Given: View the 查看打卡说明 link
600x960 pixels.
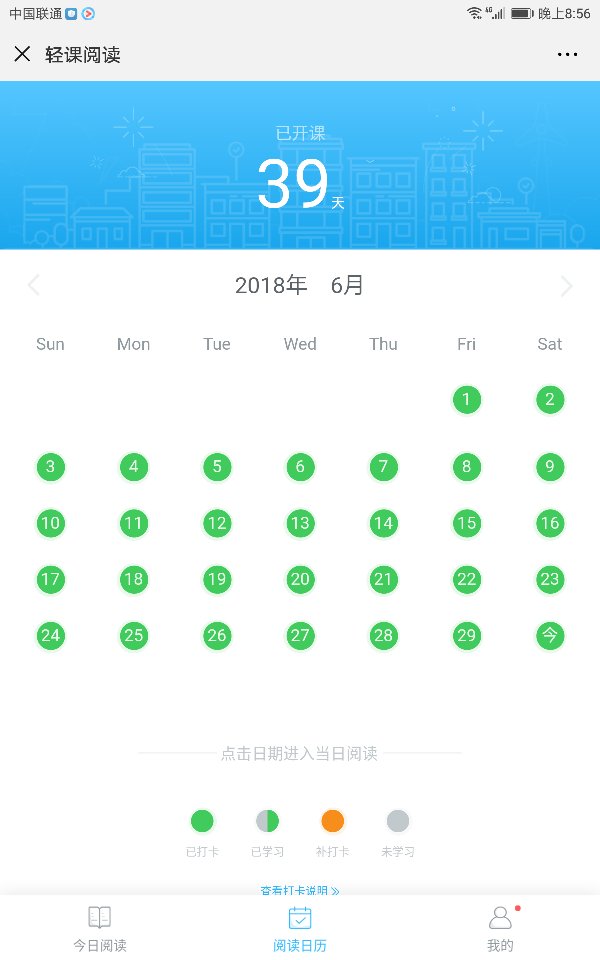Looking at the screenshot, I should [x=300, y=890].
